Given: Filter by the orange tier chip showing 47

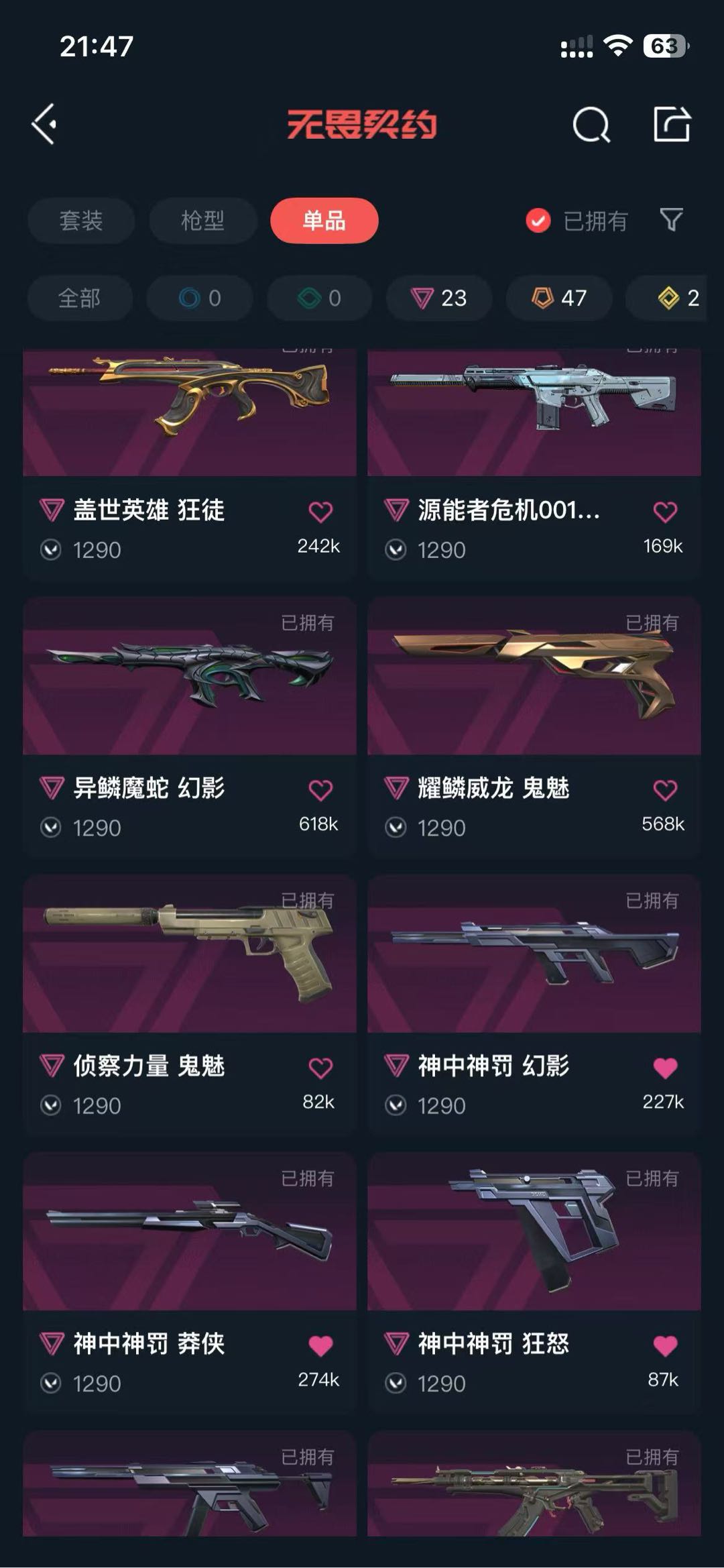Looking at the screenshot, I should coord(559,298).
